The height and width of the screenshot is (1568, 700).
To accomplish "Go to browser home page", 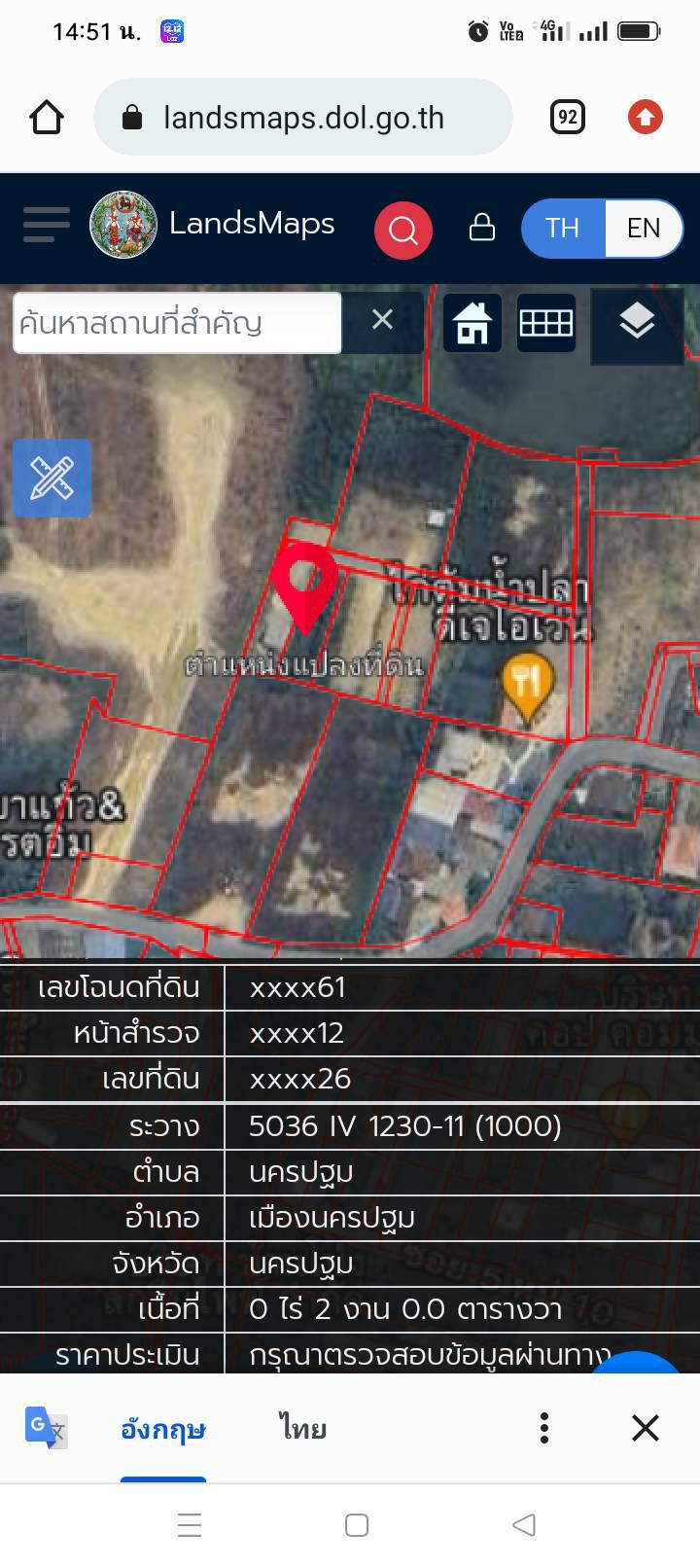I will (46, 118).
